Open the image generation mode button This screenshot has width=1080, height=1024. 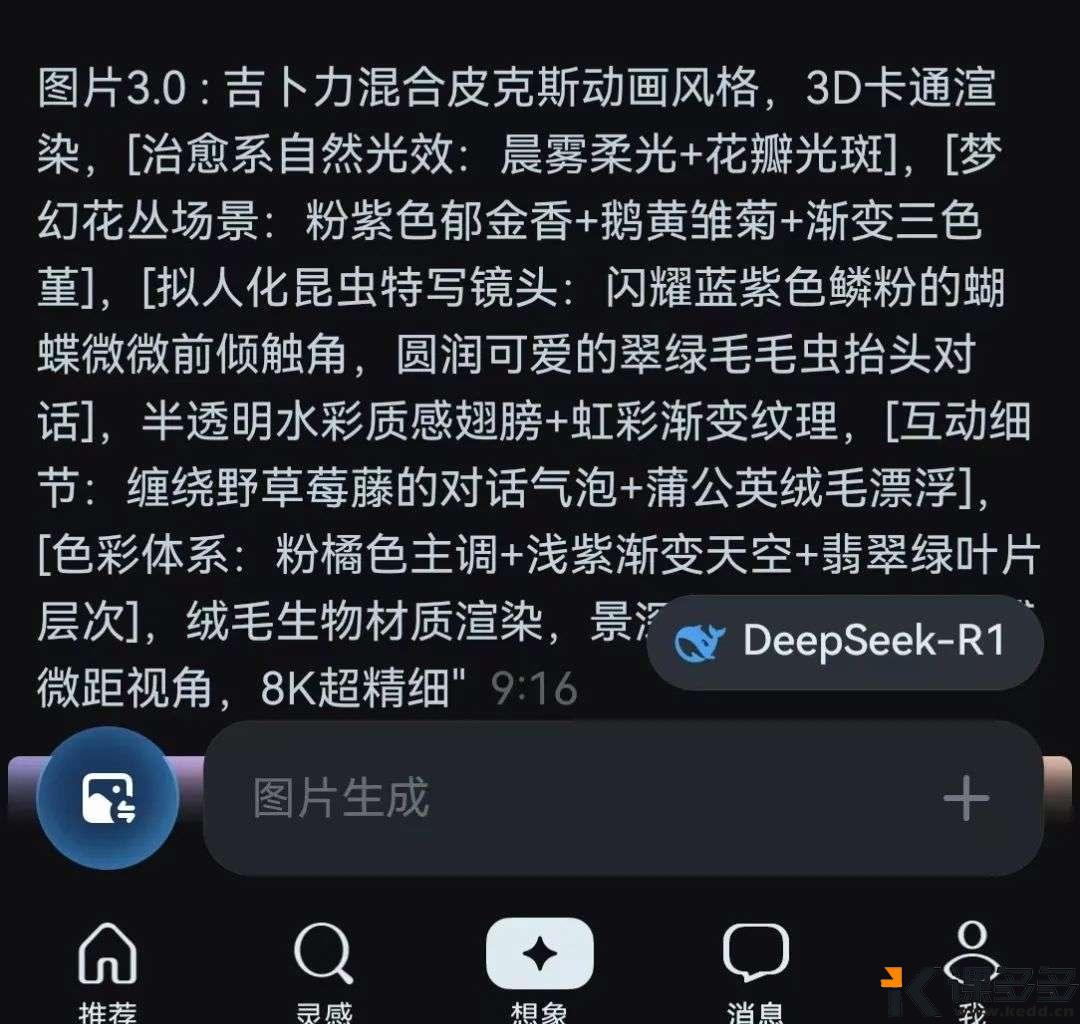(108, 798)
